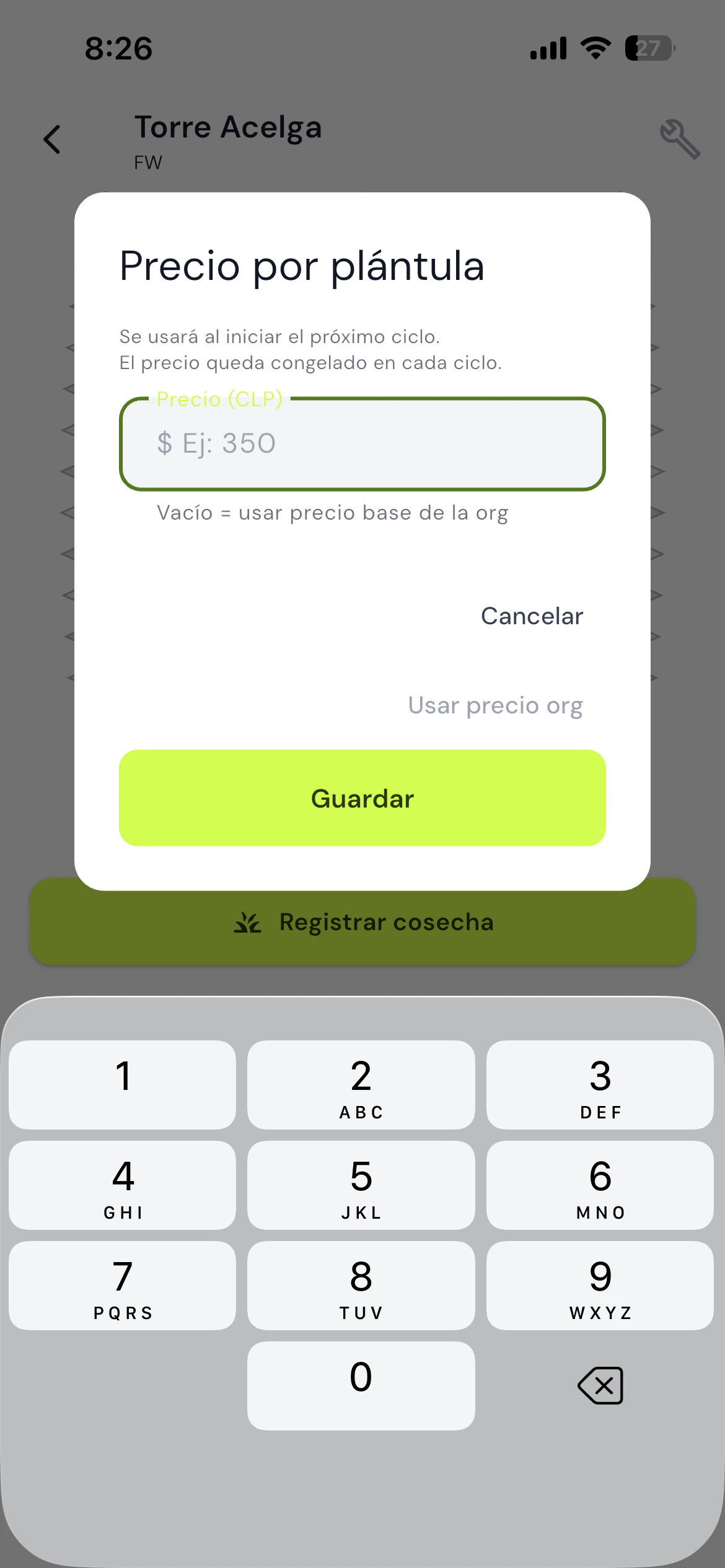725x1568 pixels.
Task: Tap Cancelar to dismiss the dialog
Action: click(532, 616)
